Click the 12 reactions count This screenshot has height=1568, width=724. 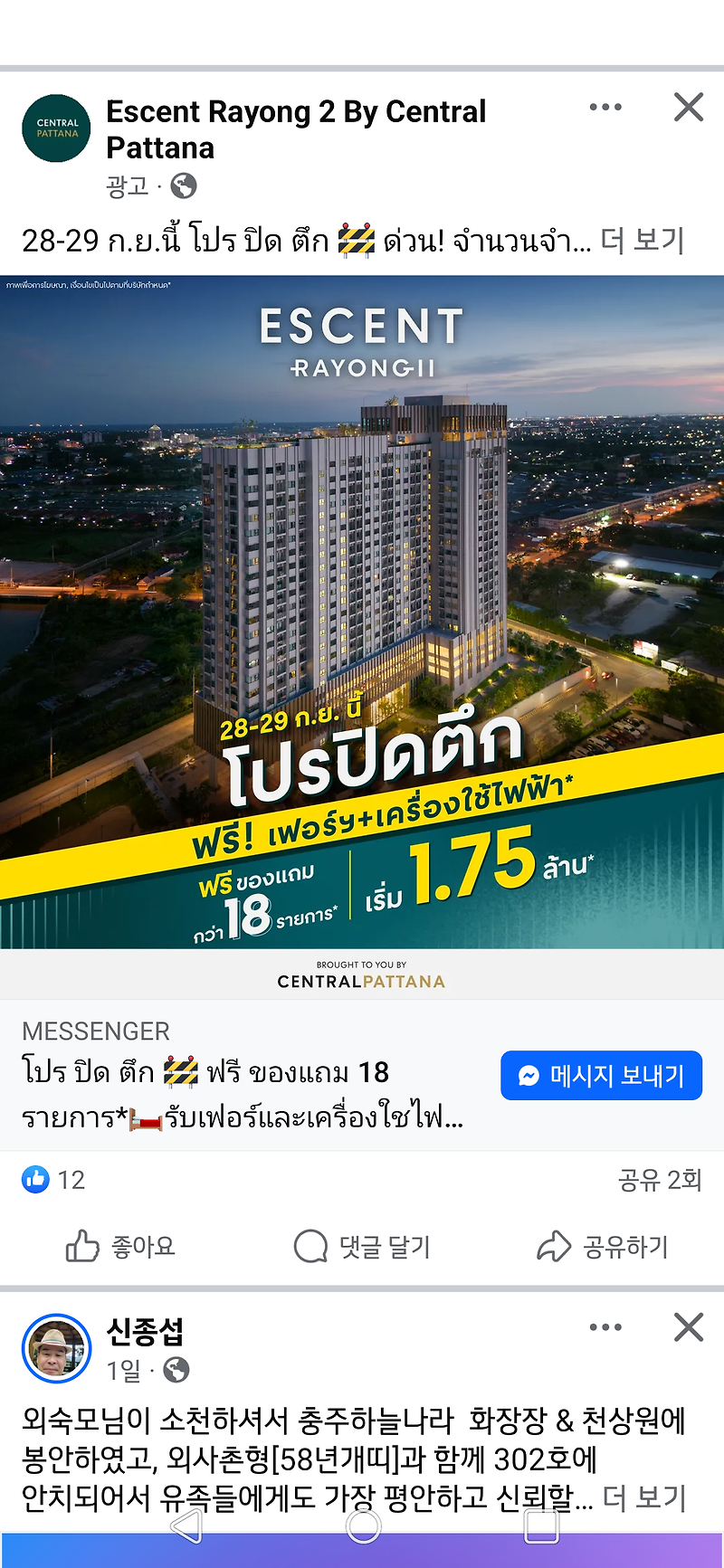[x=71, y=1180]
